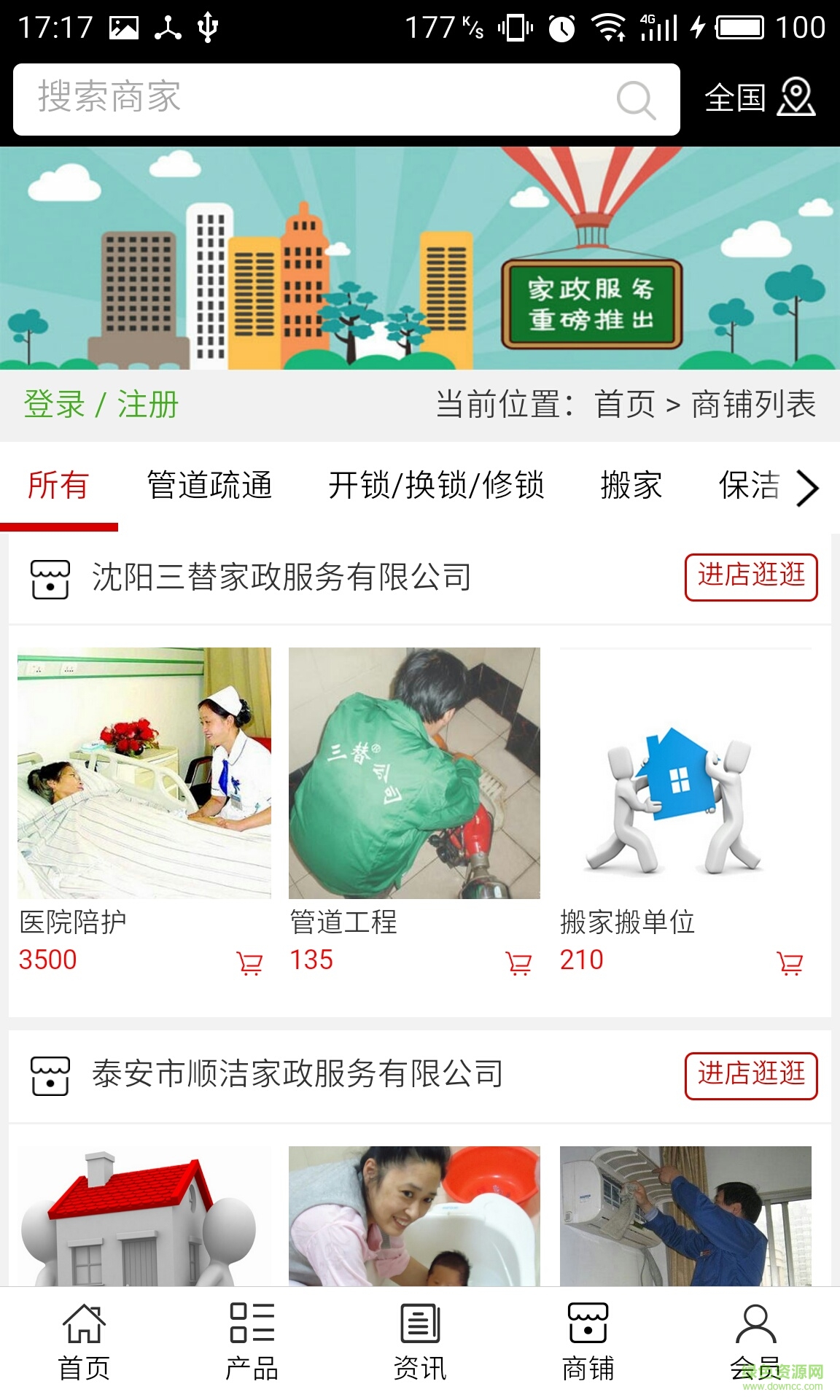Viewport: 840px width, 1400px height.
Task: Open the 全国 location selector
Action: point(759,98)
